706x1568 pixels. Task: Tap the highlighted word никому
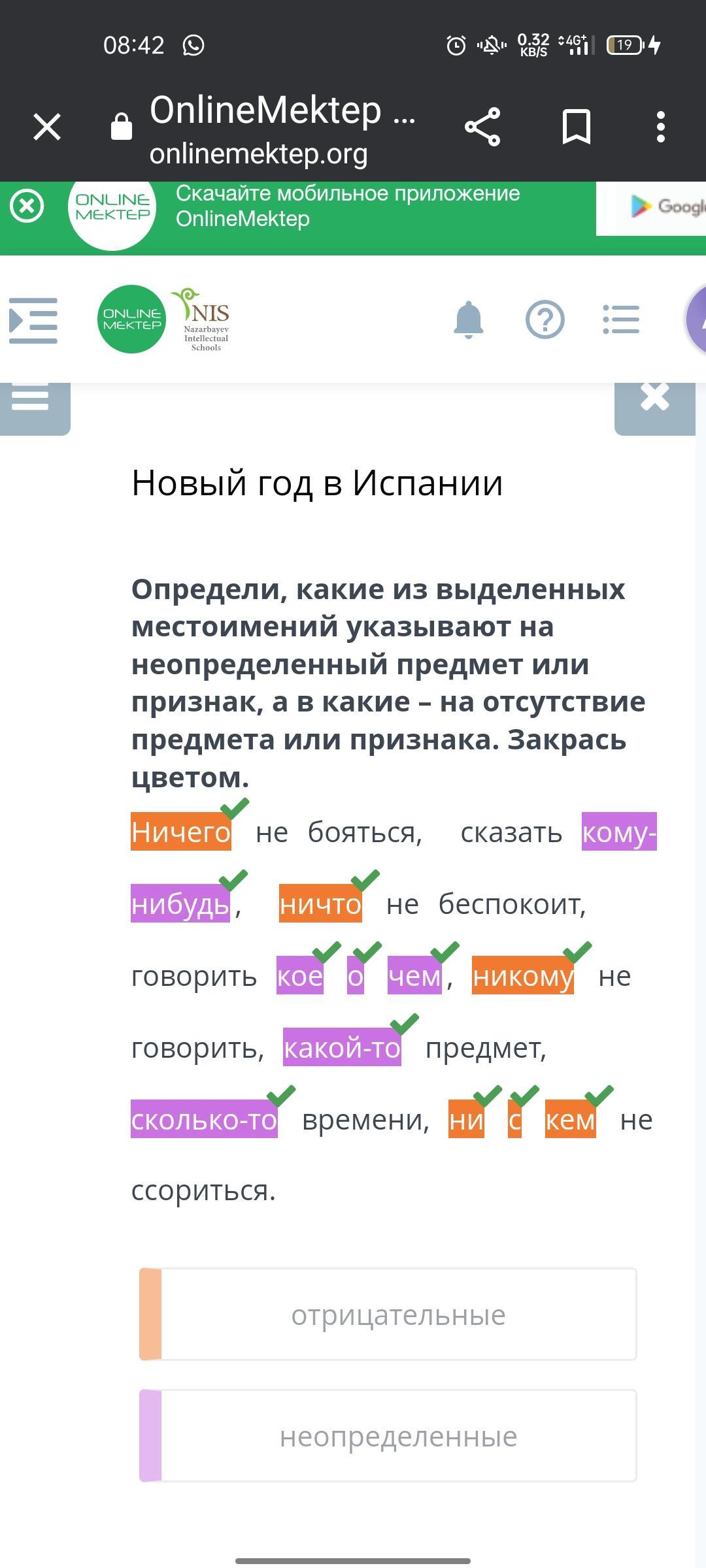coord(523,975)
